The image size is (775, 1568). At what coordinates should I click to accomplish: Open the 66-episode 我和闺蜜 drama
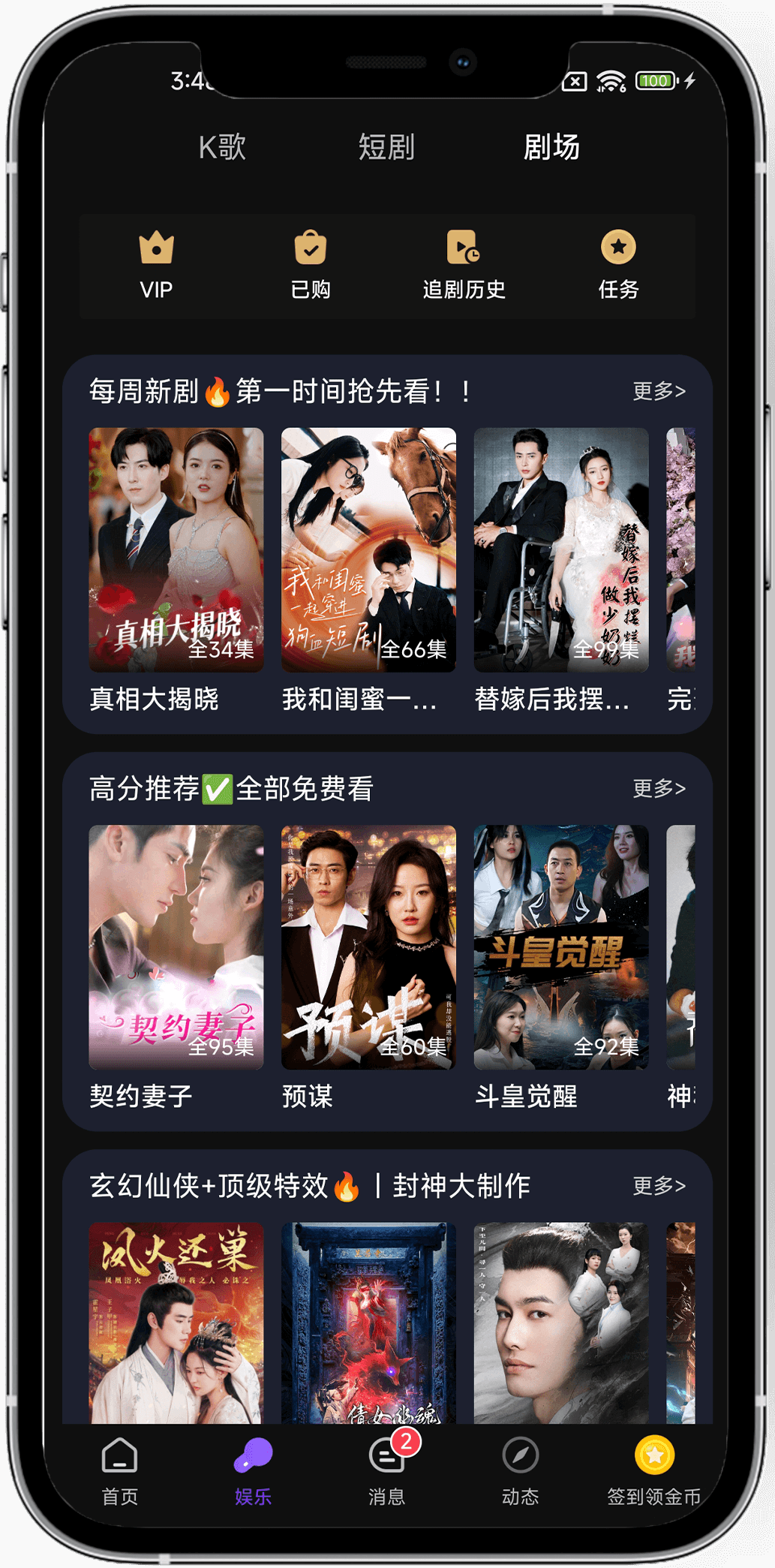point(368,549)
